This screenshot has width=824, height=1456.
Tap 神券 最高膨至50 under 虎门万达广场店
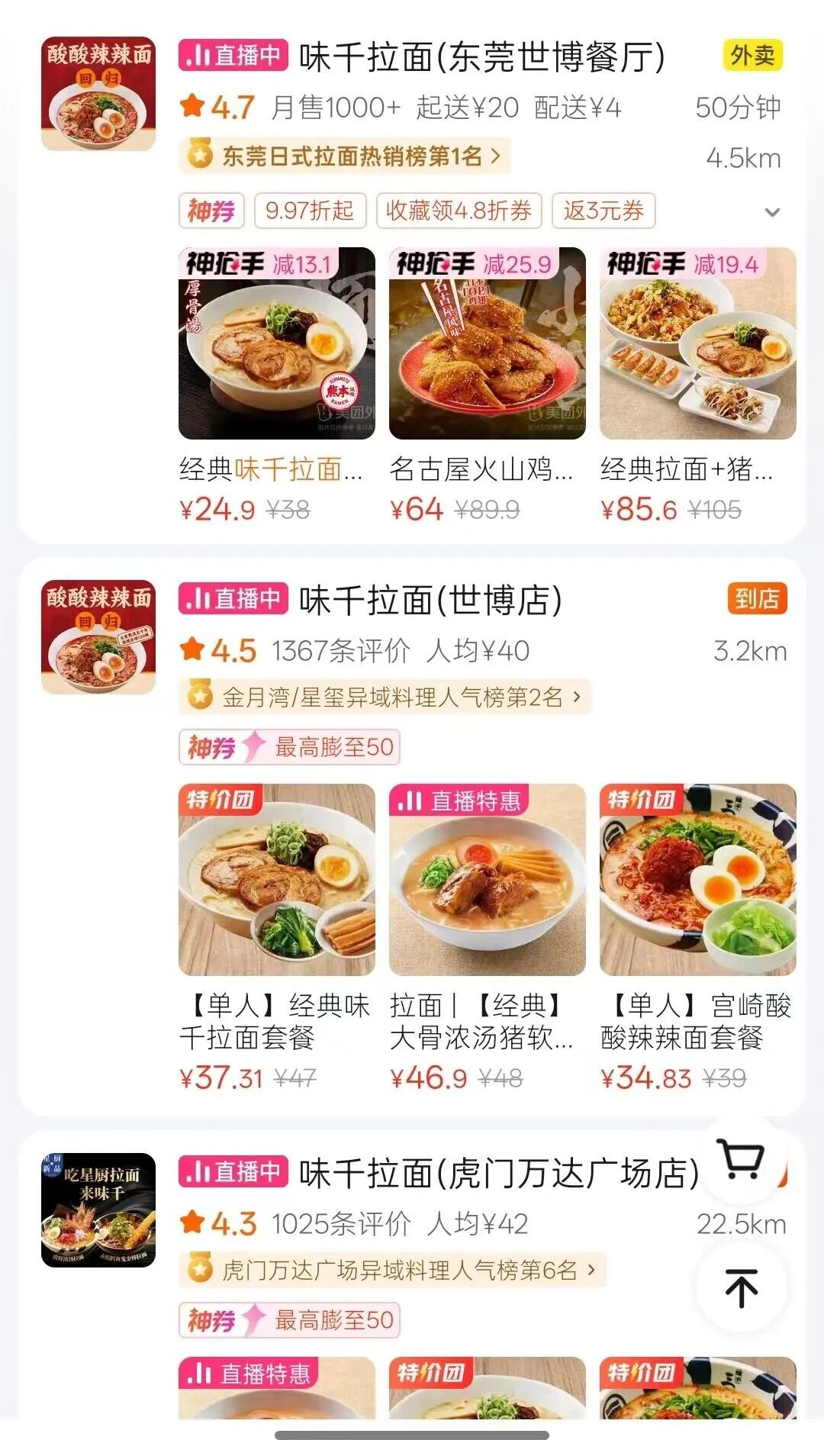(x=290, y=1320)
